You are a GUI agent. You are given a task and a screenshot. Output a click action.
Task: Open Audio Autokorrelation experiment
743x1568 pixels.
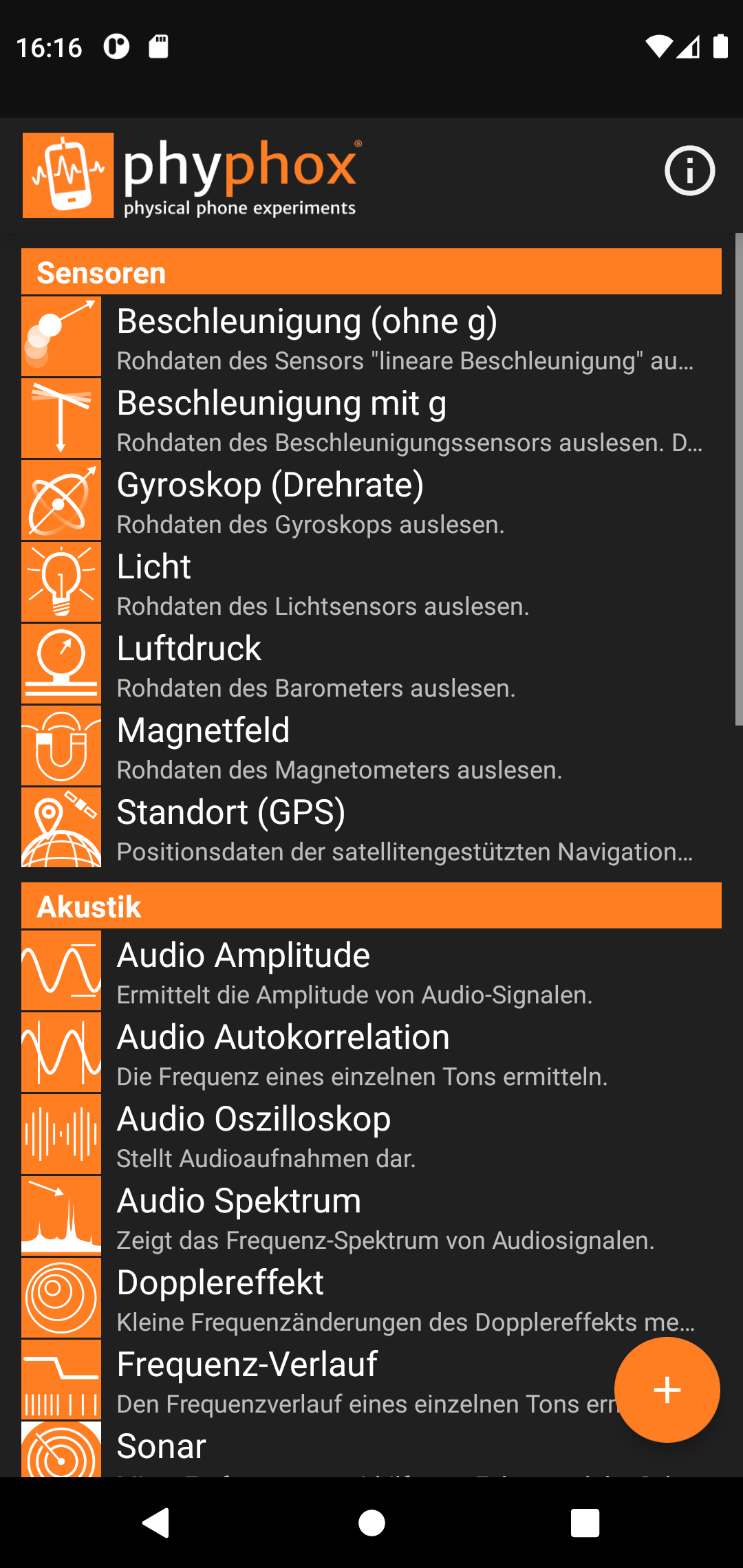[371, 1053]
